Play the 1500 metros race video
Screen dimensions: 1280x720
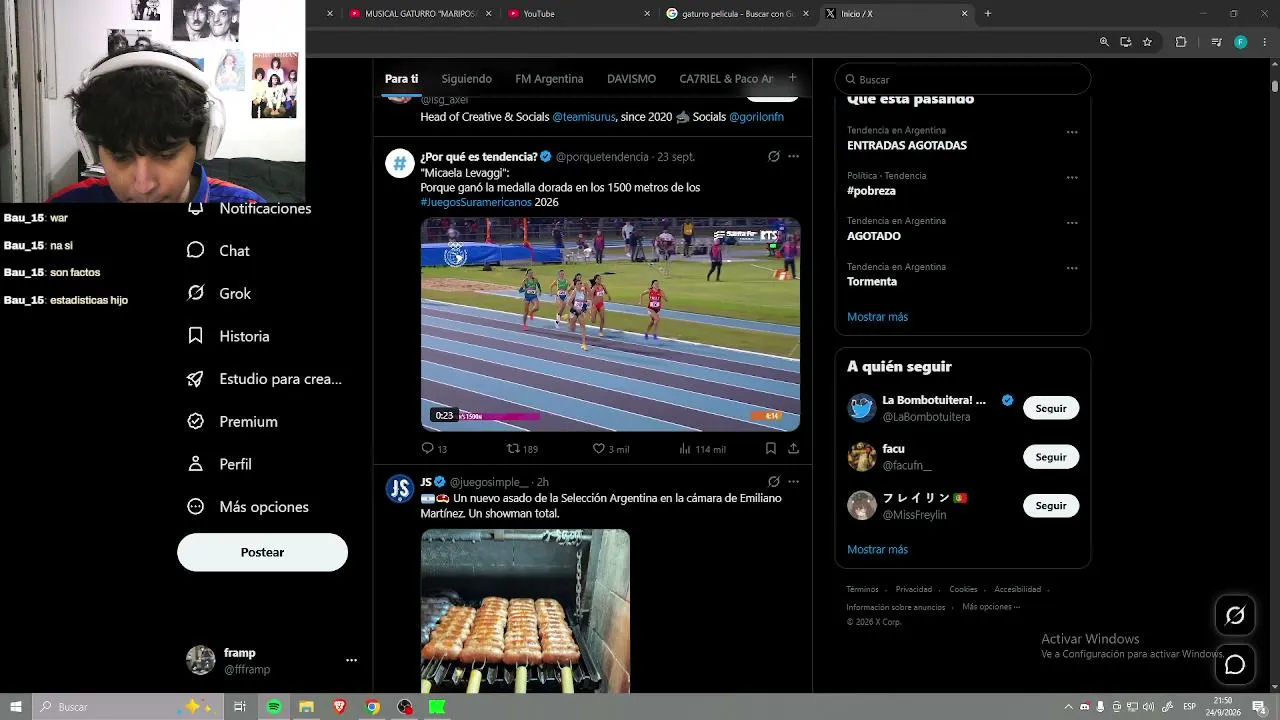click(x=610, y=324)
